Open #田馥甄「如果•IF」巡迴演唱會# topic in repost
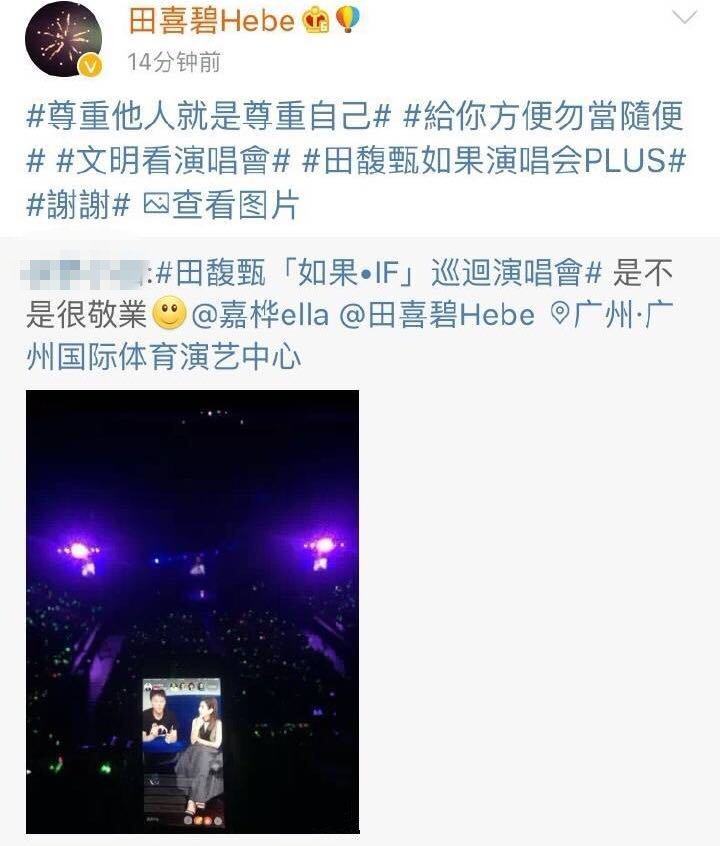 [380, 272]
